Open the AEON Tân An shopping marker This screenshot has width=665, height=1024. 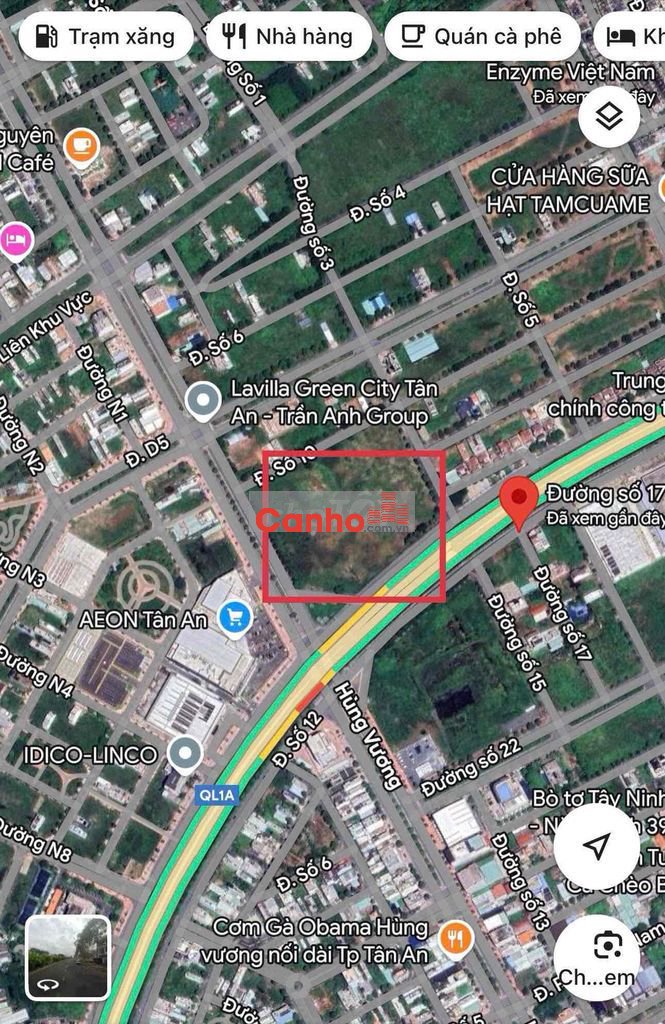[x=236, y=619]
